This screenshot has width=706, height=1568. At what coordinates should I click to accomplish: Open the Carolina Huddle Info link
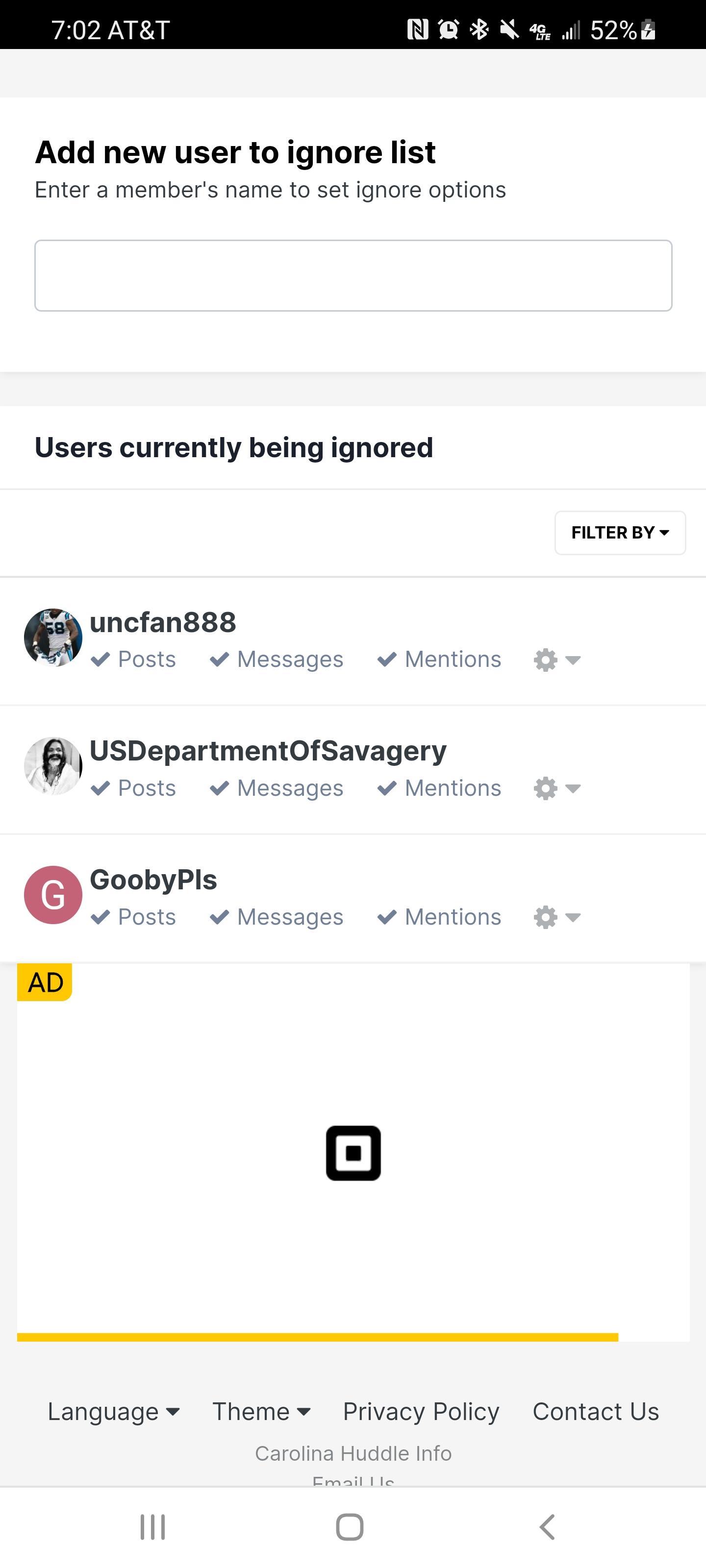coord(353,1453)
